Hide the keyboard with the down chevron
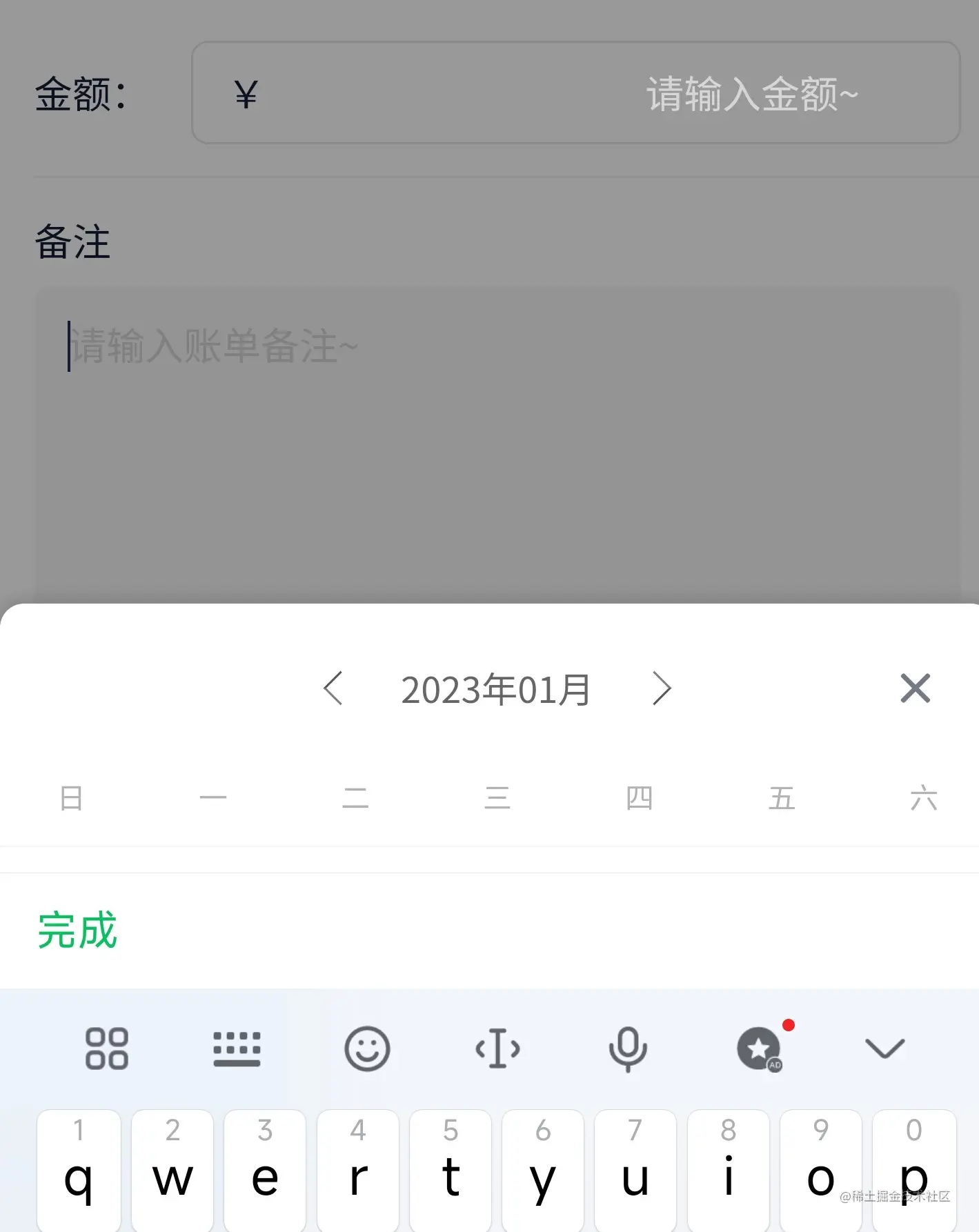The image size is (979, 1232). click(884, 1049)
